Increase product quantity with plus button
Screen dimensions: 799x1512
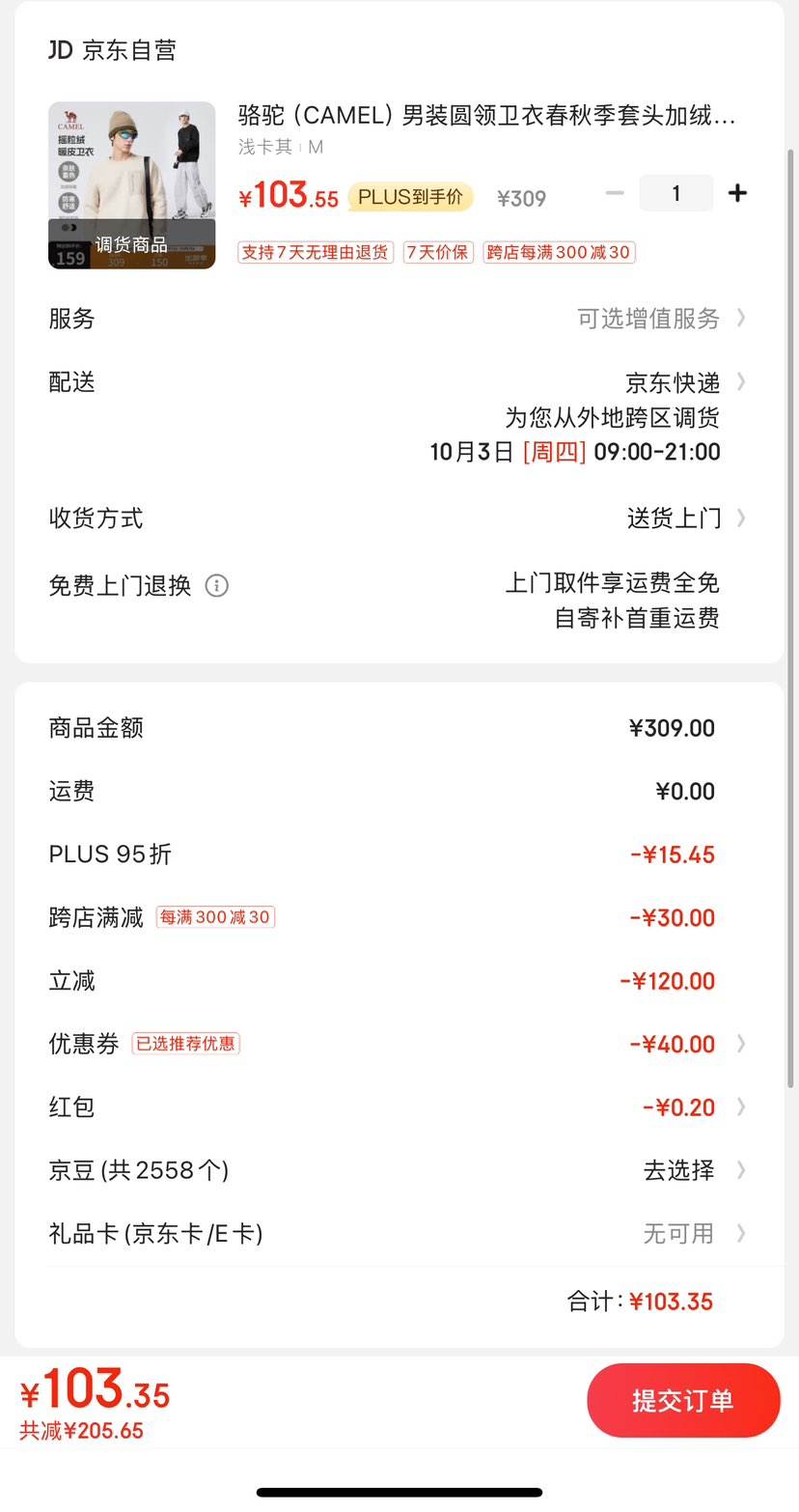click(738, 193)
